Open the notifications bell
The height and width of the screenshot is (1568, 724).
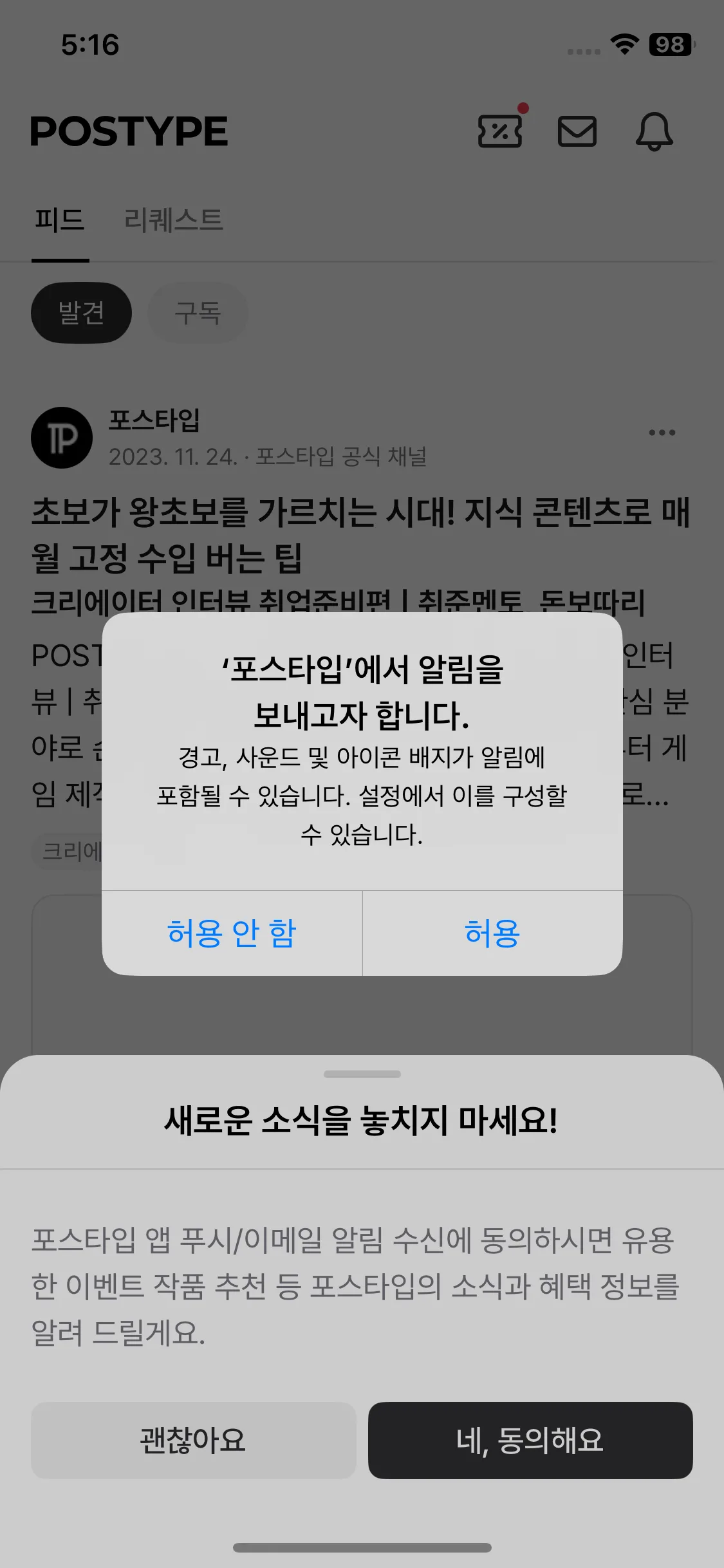coord(654,131)
